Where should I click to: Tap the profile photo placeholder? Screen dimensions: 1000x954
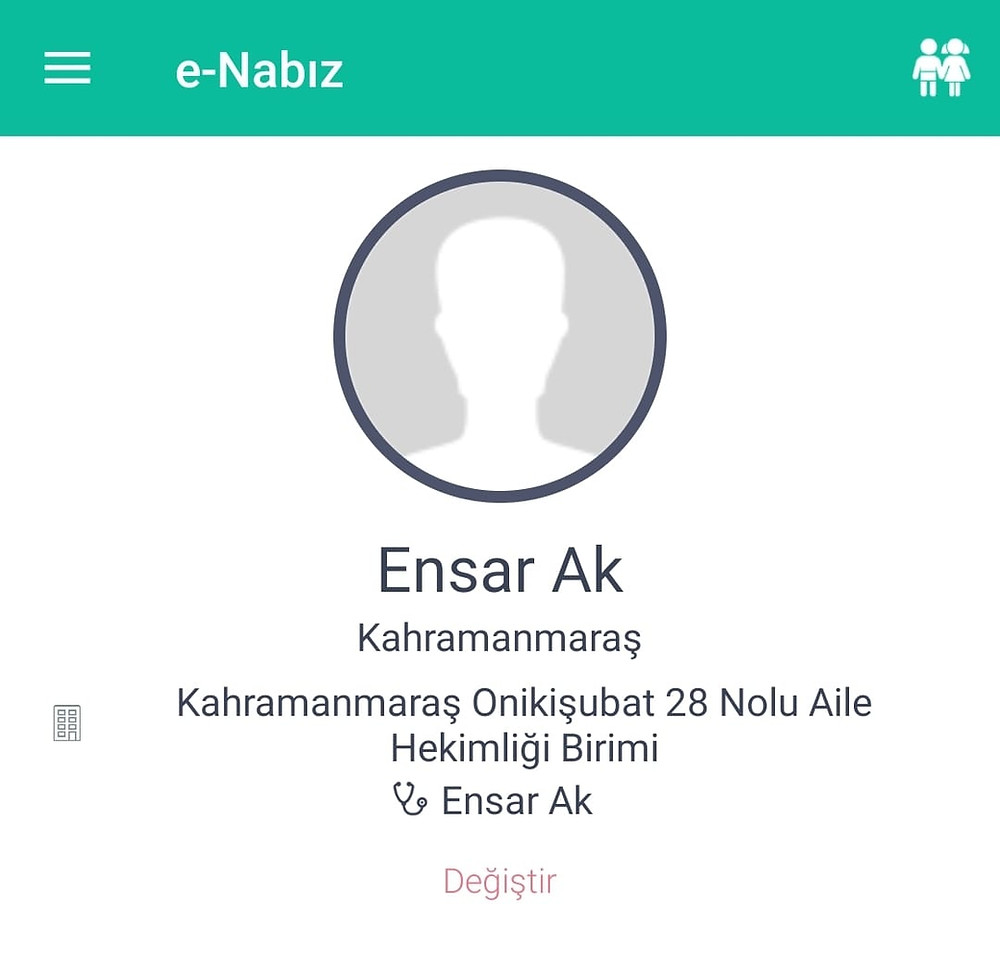(500, 335)
